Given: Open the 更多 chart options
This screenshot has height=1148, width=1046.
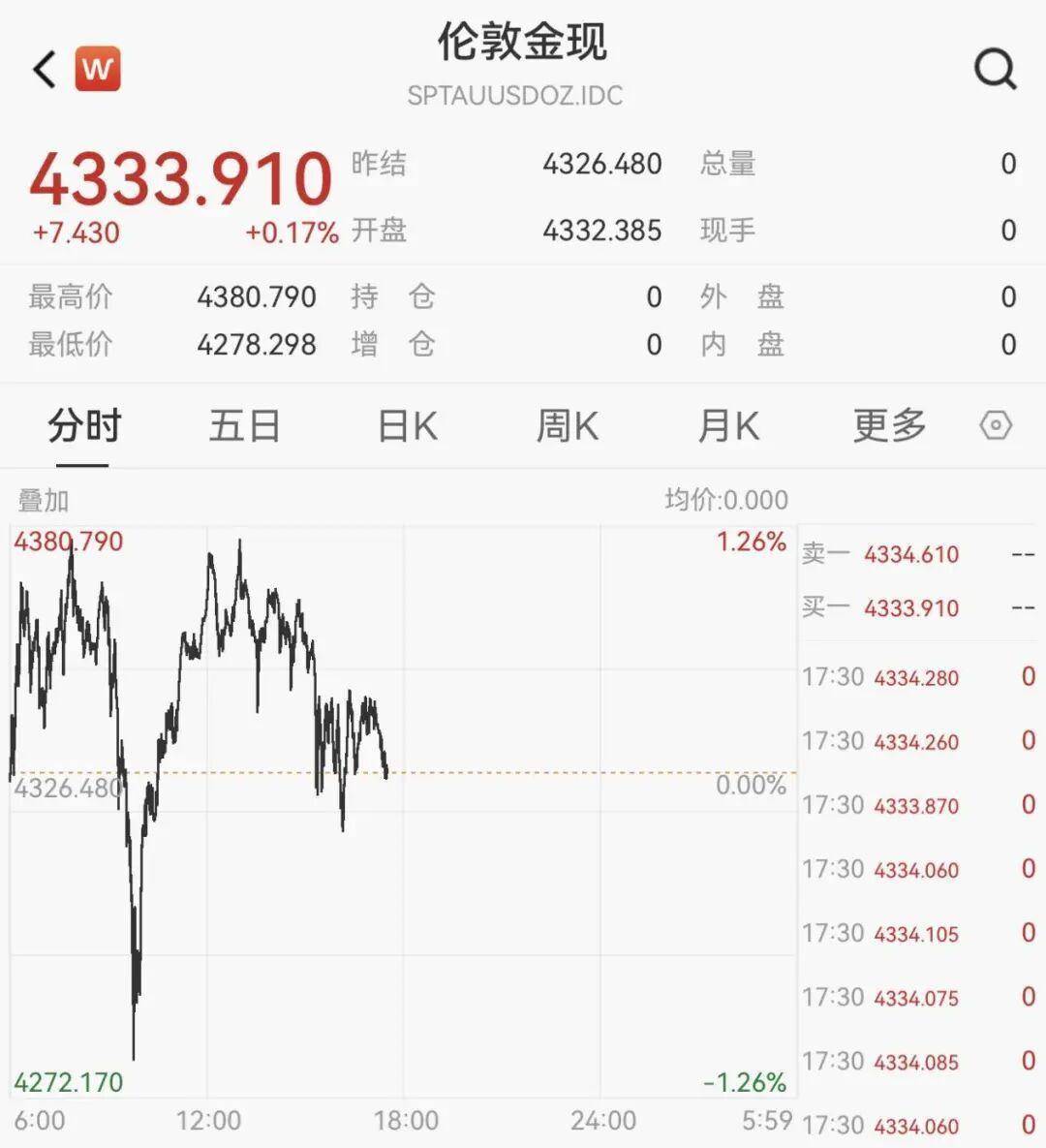Looking at the screenshot, I should coord(889,426).
